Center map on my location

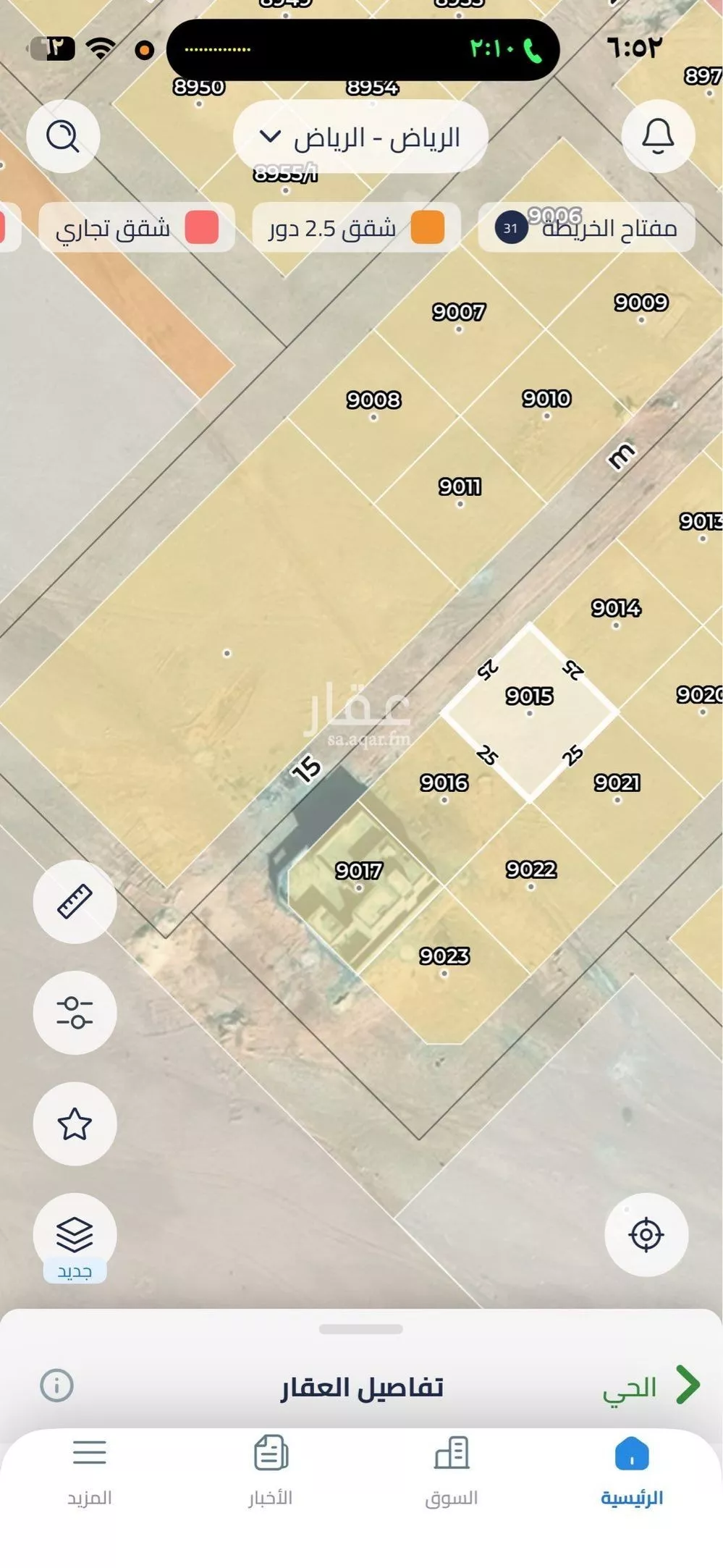pyautogui.click(x=646, y=1234)
